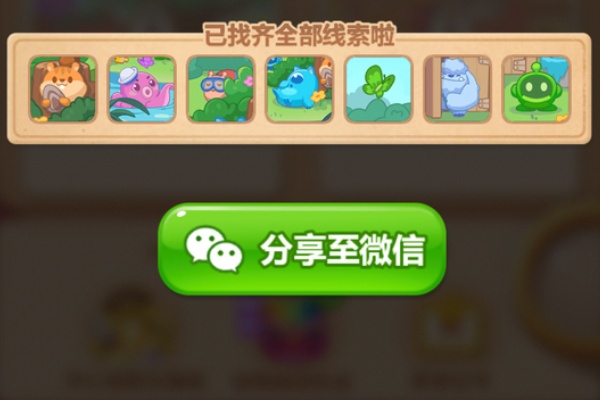
Task: Share the result to WeChat
Action: (301, 249)
